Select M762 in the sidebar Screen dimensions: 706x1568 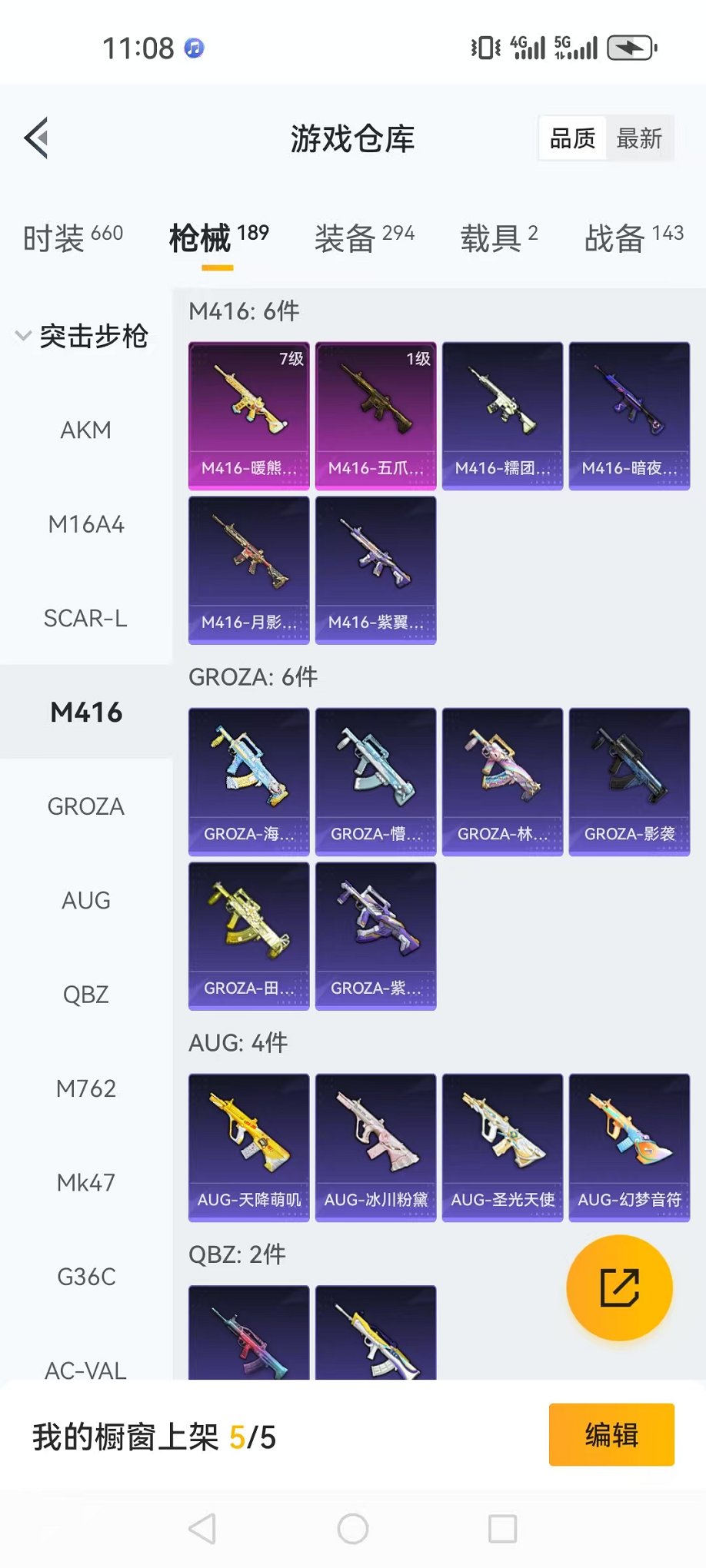coord(86,1088)
